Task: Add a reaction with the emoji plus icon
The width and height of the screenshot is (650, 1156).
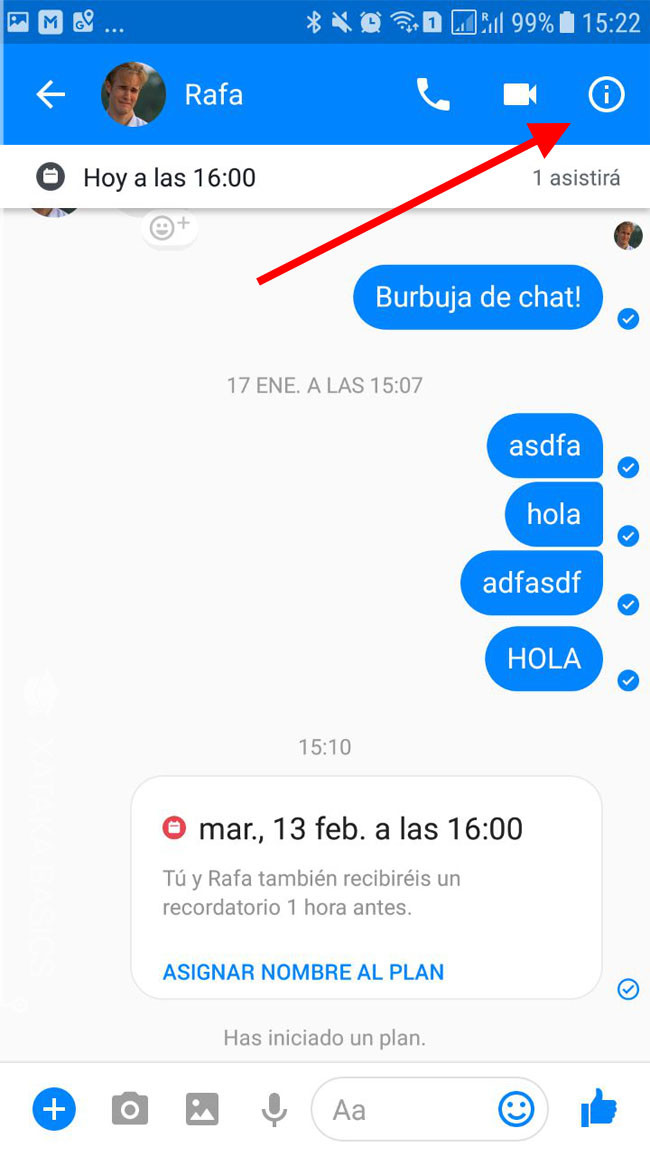Action: click(169, 229)
